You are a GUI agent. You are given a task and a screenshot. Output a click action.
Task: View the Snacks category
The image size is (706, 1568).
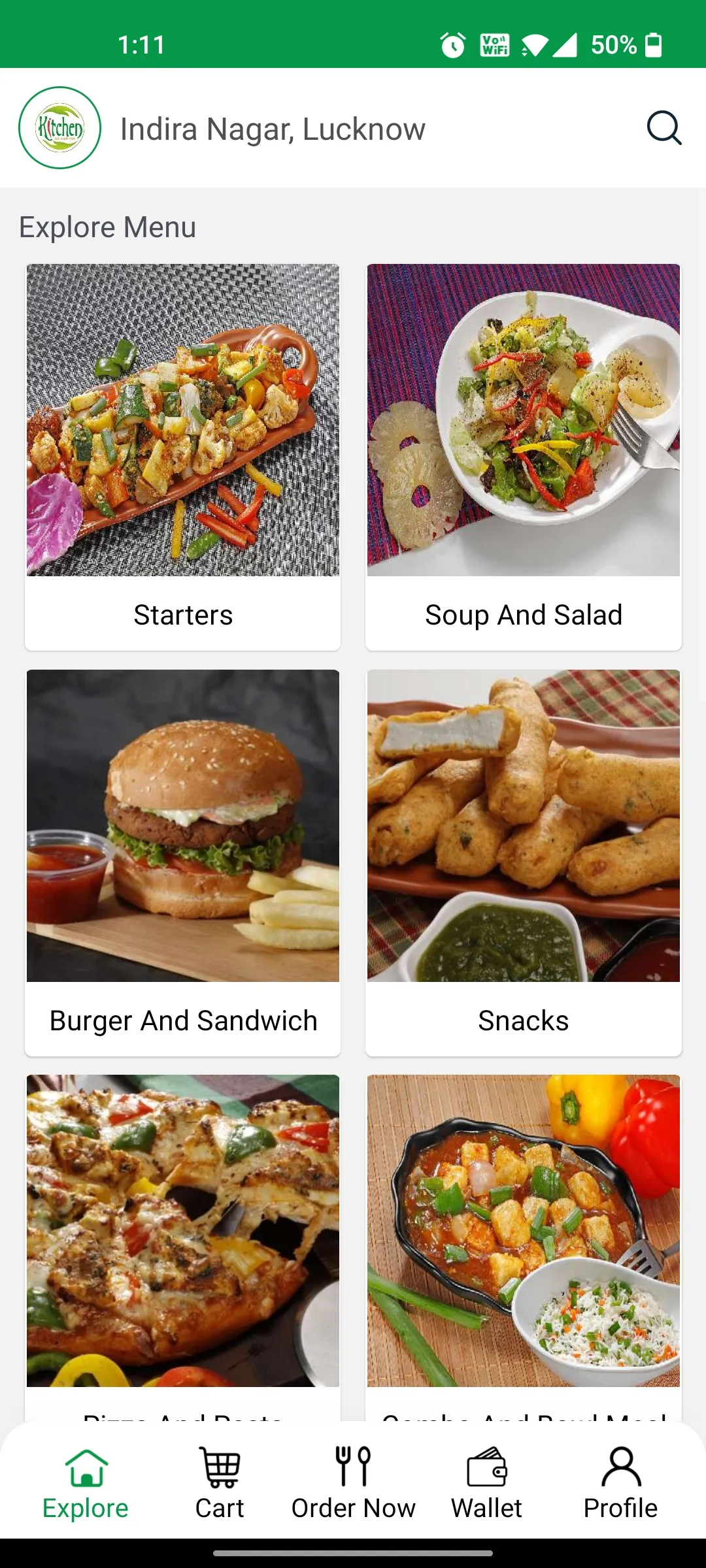tap(524, 862)
